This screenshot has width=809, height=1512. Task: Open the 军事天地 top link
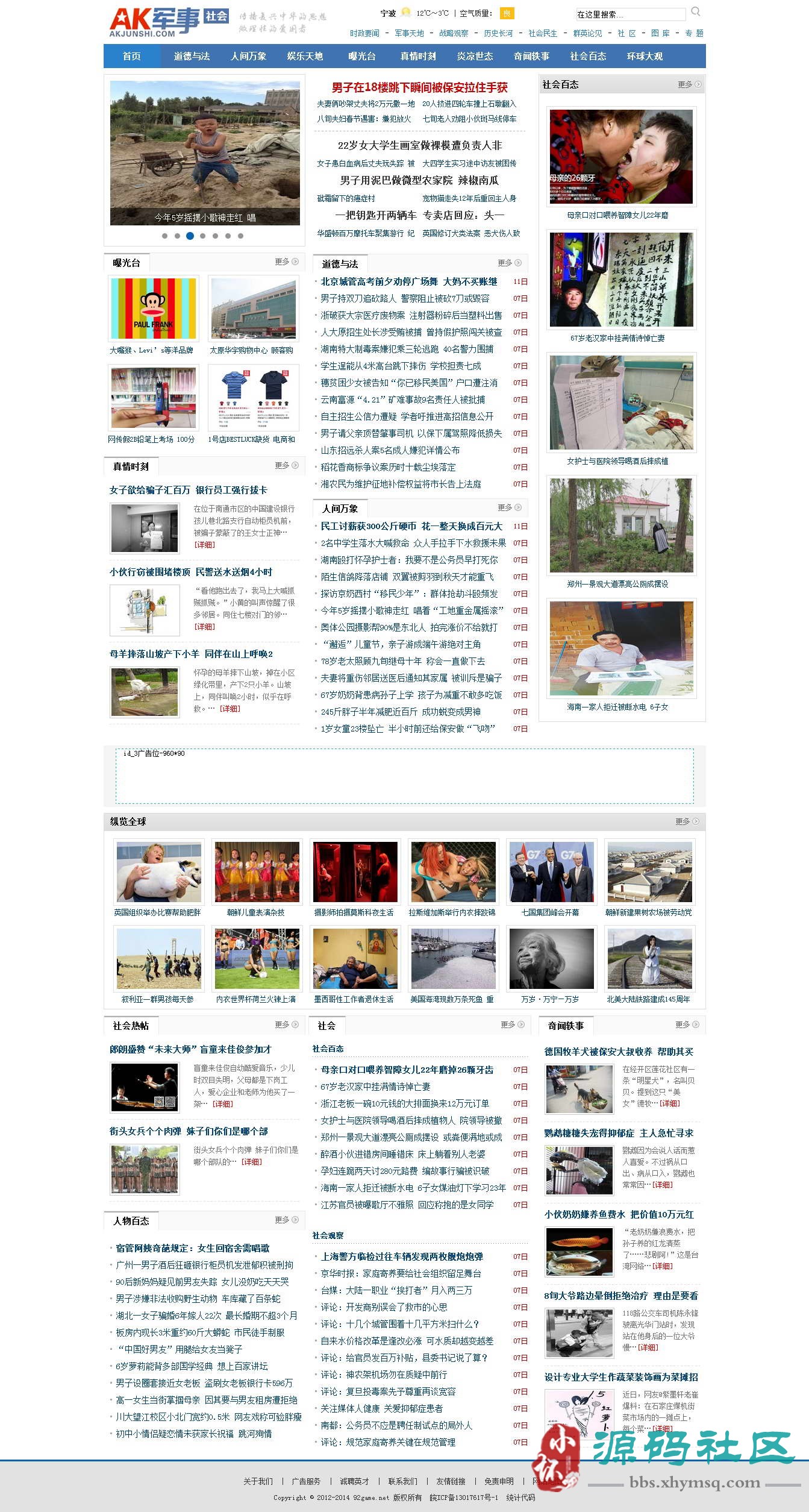[409, 34]
